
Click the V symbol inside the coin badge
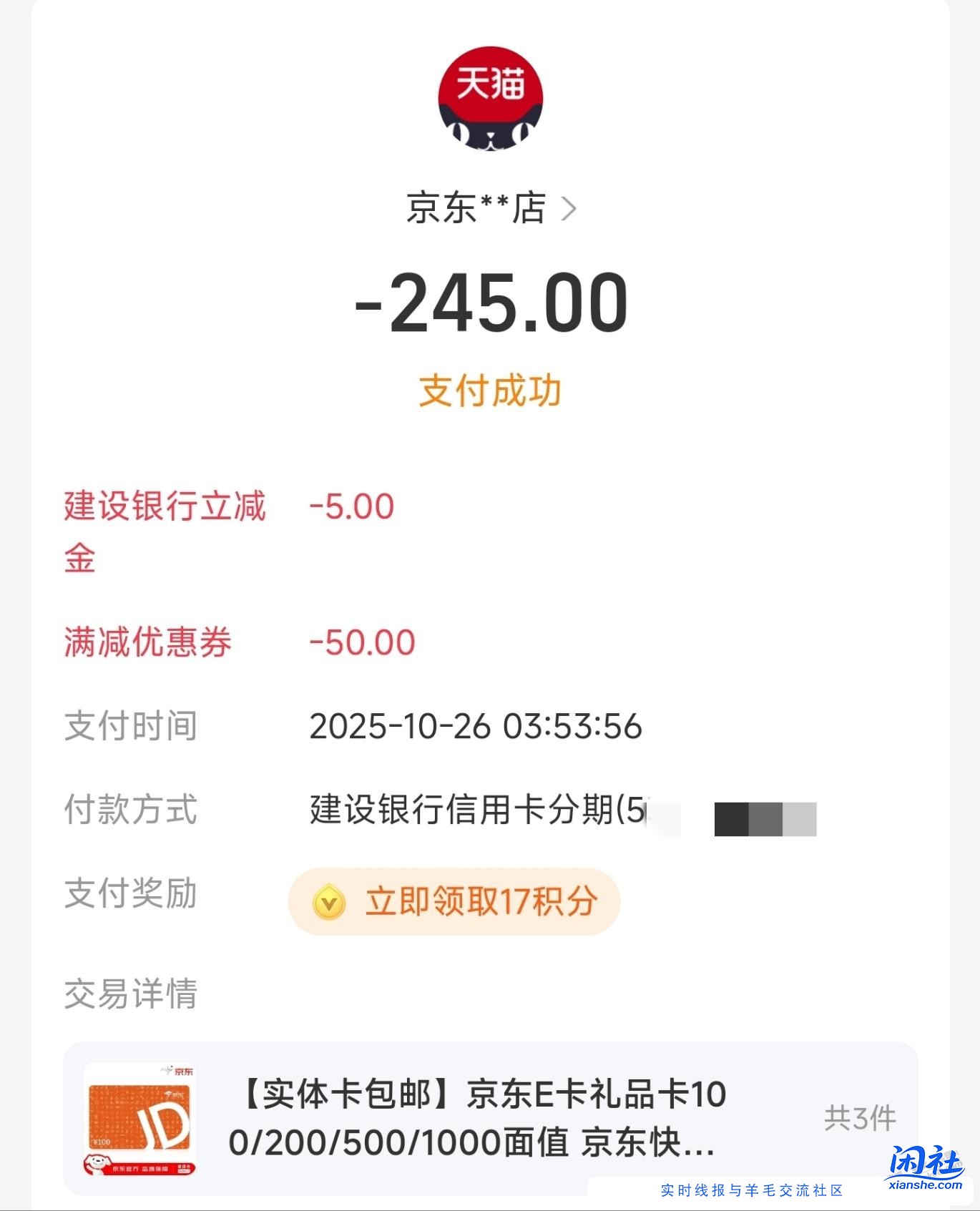[x=328, y=903]
